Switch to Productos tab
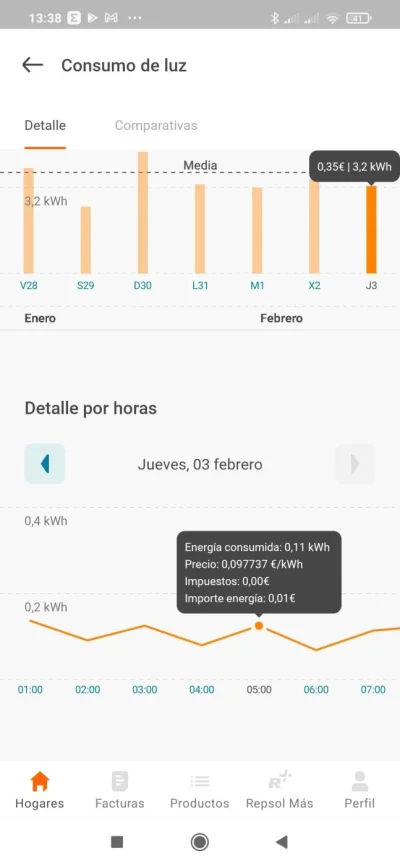The width and height of the screenshot is (400, 866). click(199, 790)
